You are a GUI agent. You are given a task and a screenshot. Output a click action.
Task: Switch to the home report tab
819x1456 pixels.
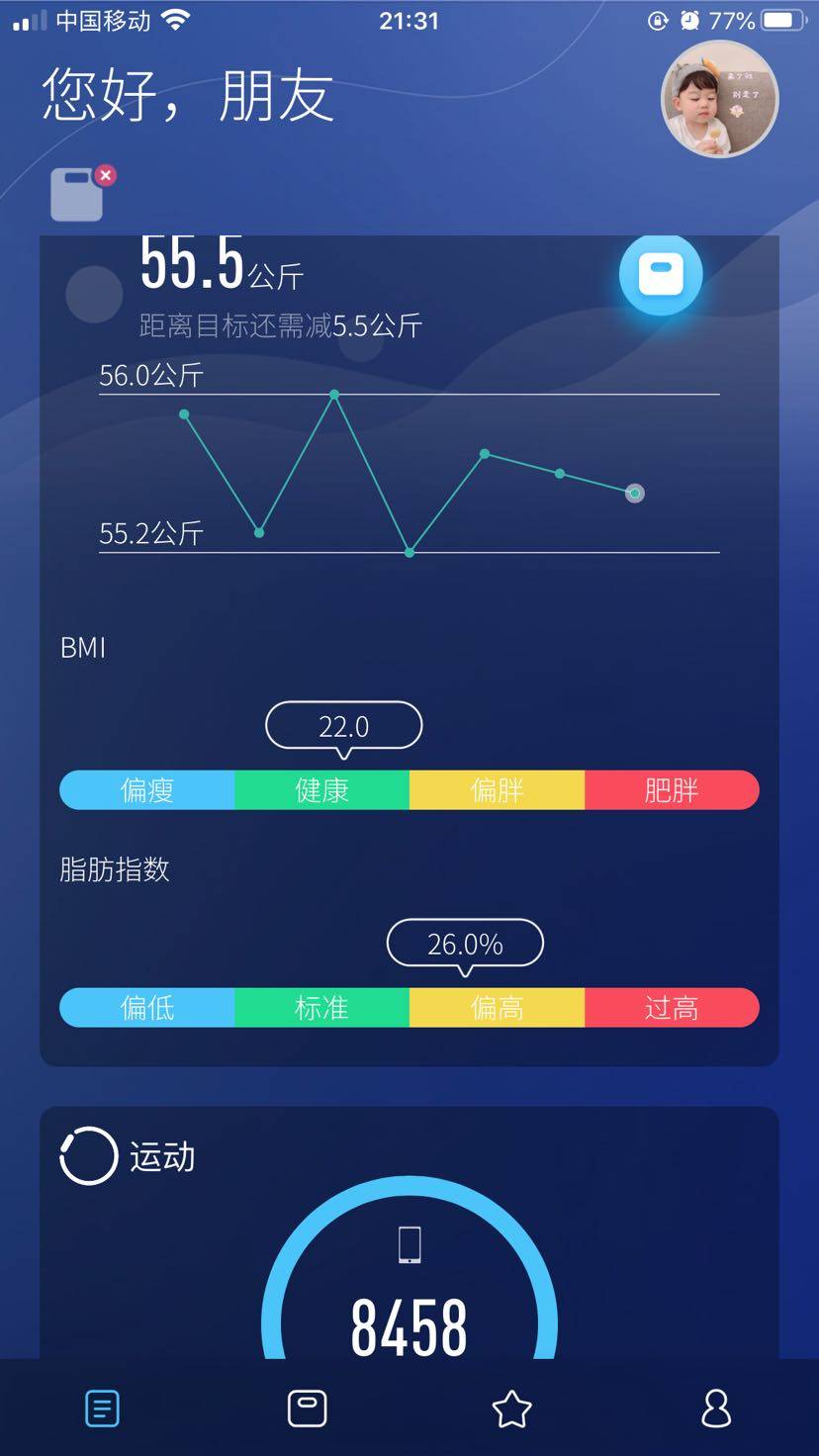(103, 1408)
